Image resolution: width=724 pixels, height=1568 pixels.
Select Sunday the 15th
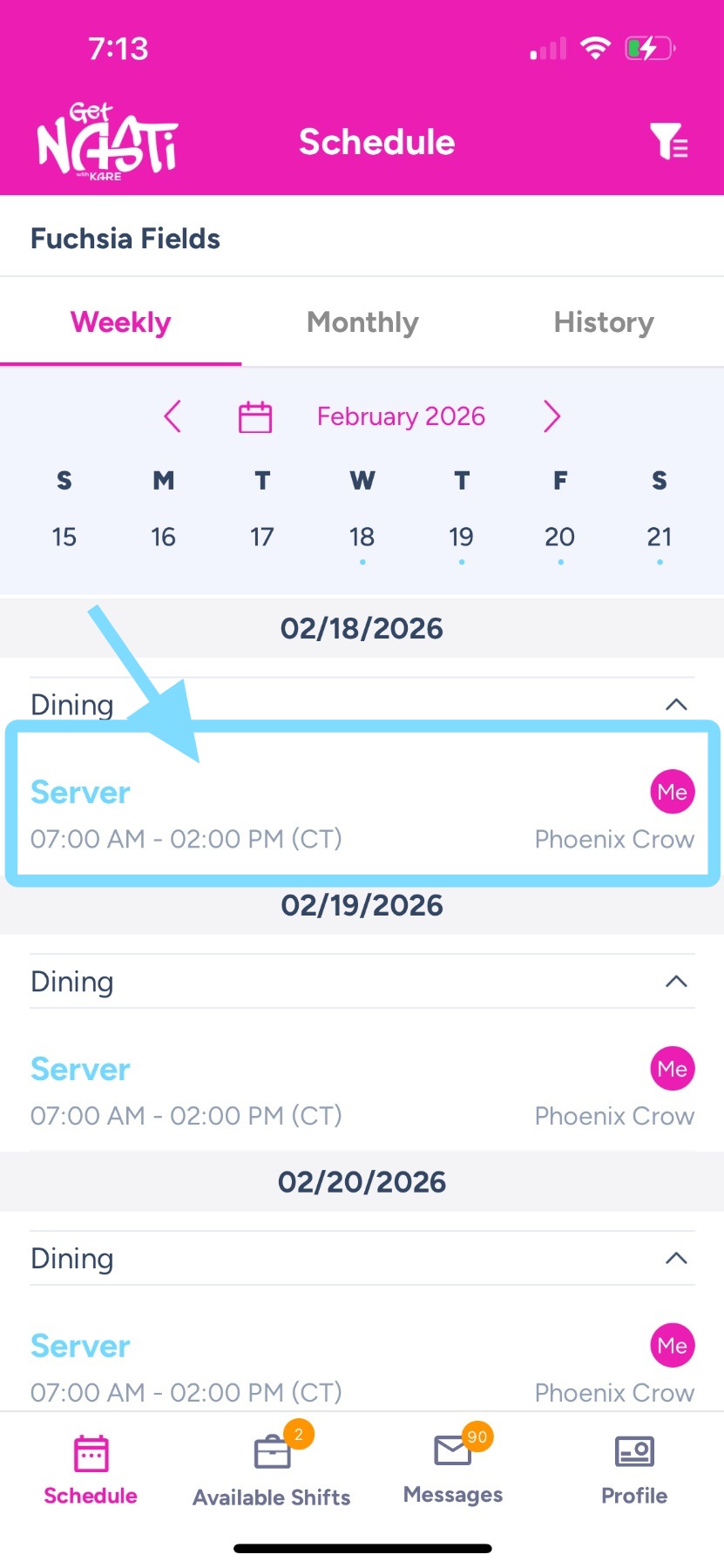64,537
